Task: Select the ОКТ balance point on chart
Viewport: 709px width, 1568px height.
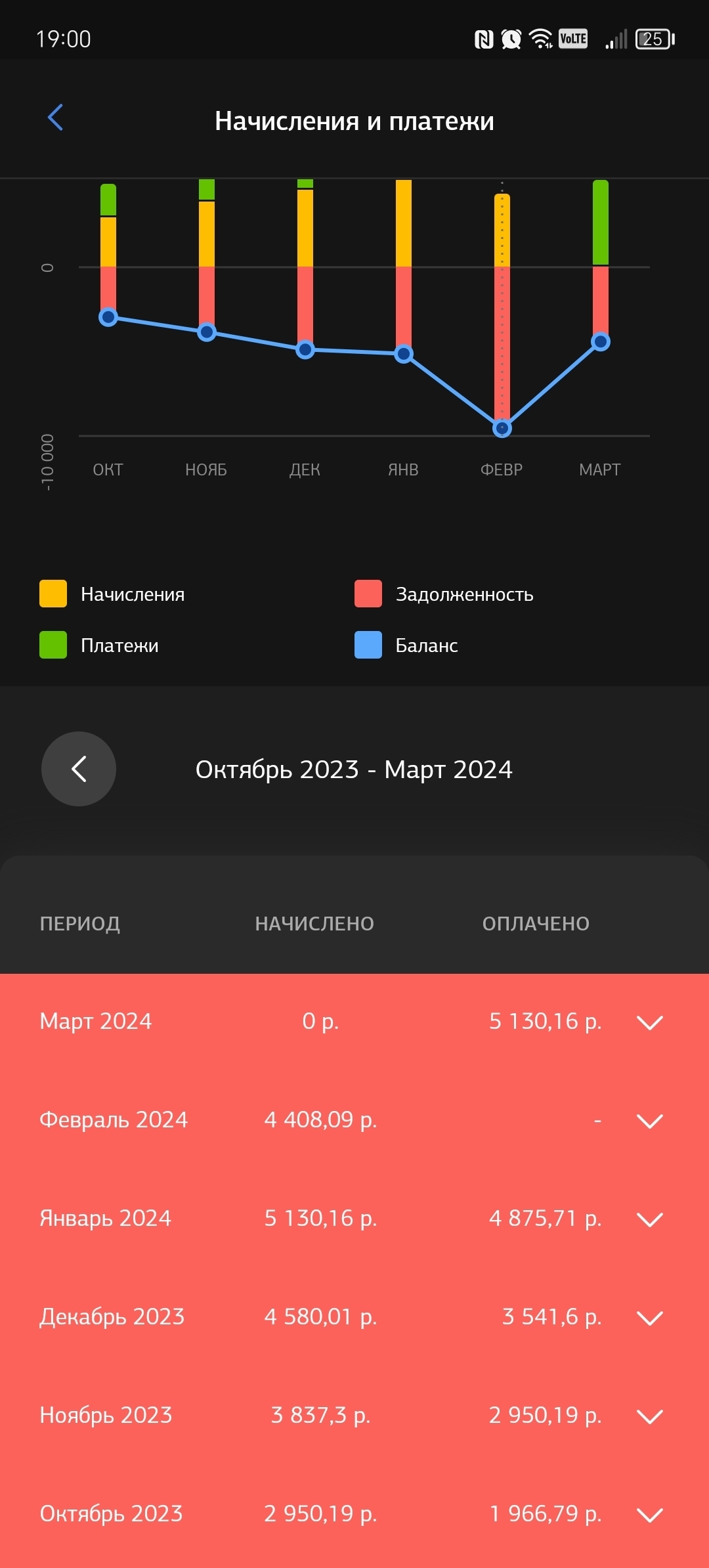Action: click(108, 318)
